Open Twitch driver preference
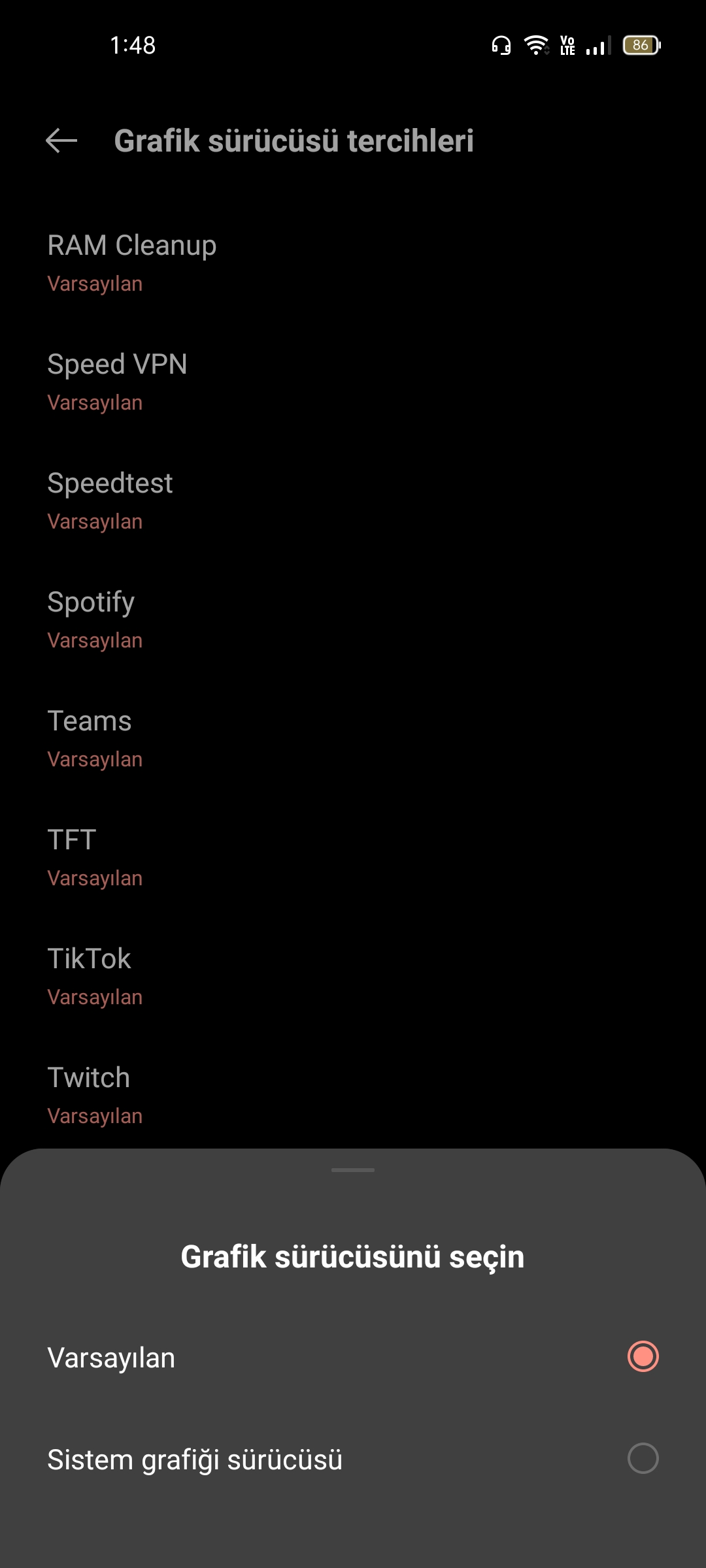706x1568 pixels. click(x=353, y=1094)
